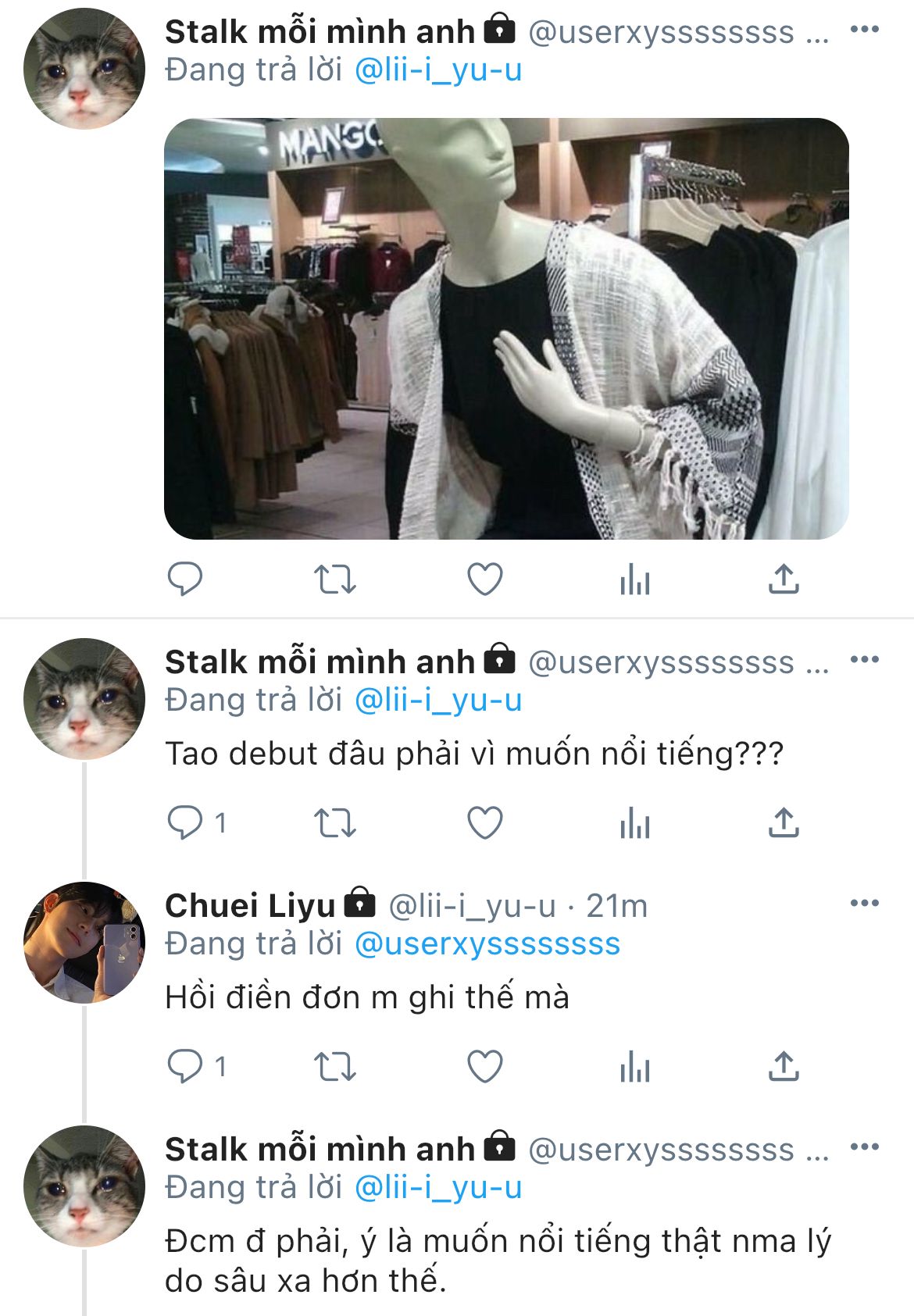Open overflow menu on the "Đcm đ phải" tweet
The image size is (914, 1316).
864,1147
